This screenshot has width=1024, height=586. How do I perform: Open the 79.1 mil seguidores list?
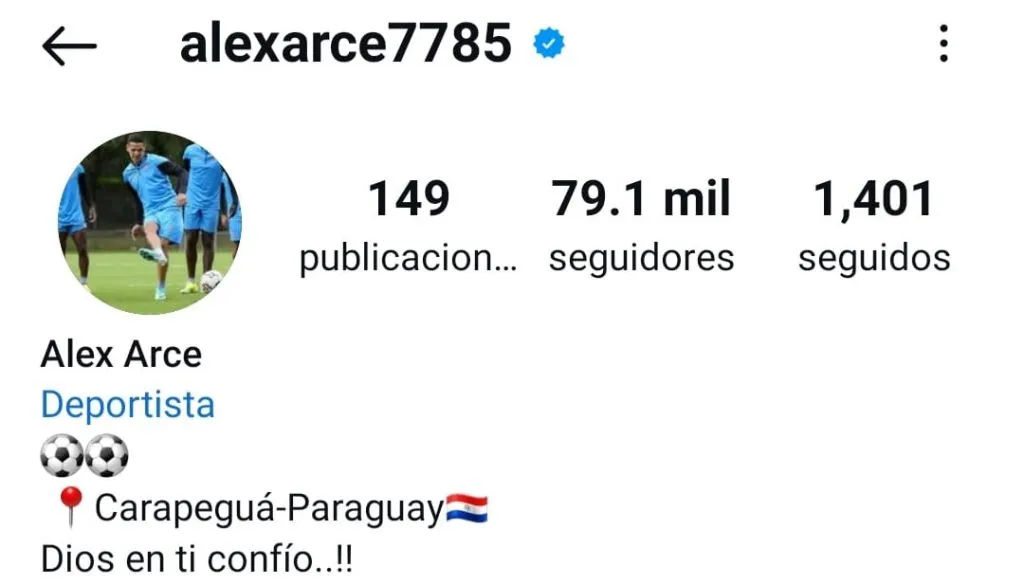(x=641, y=227)
